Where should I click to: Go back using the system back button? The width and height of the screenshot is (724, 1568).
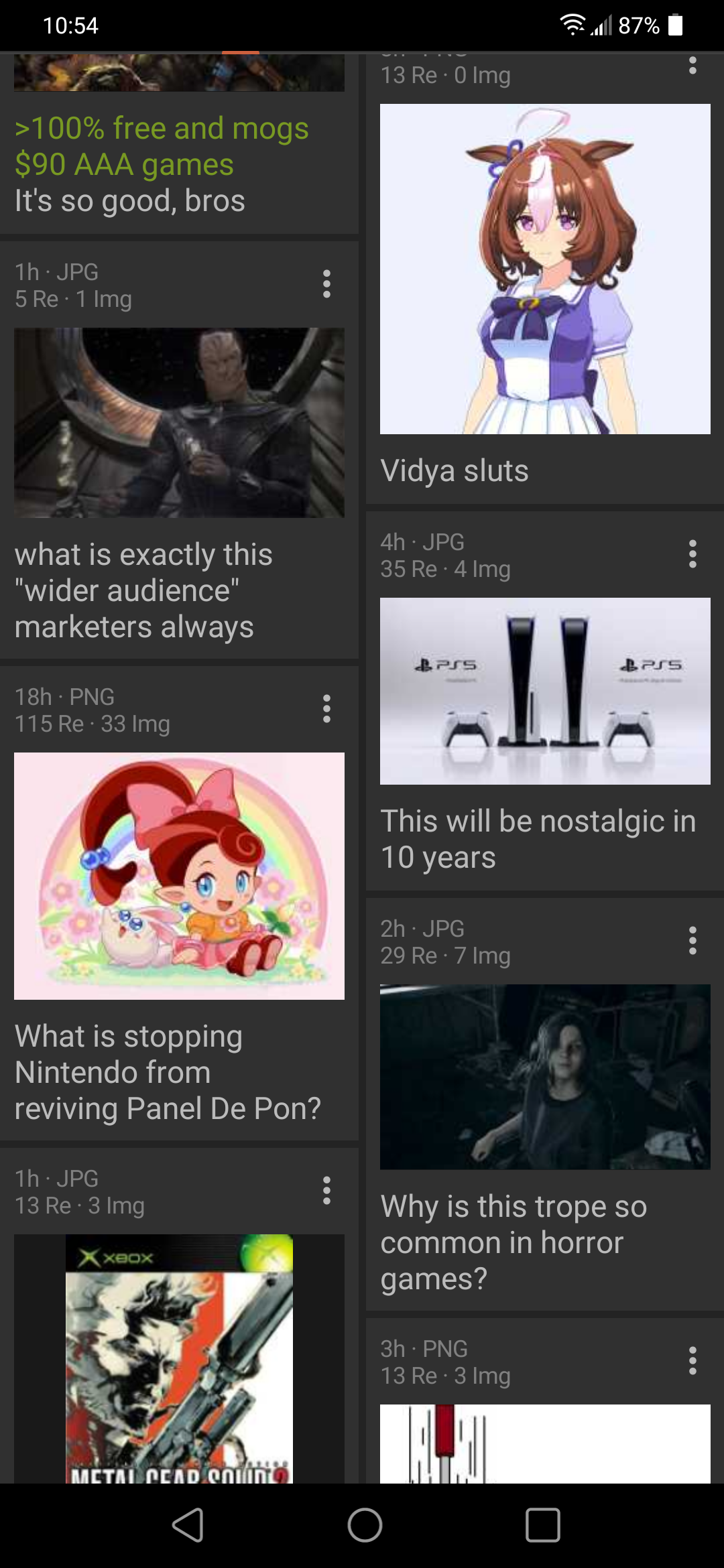point(188,1525)
